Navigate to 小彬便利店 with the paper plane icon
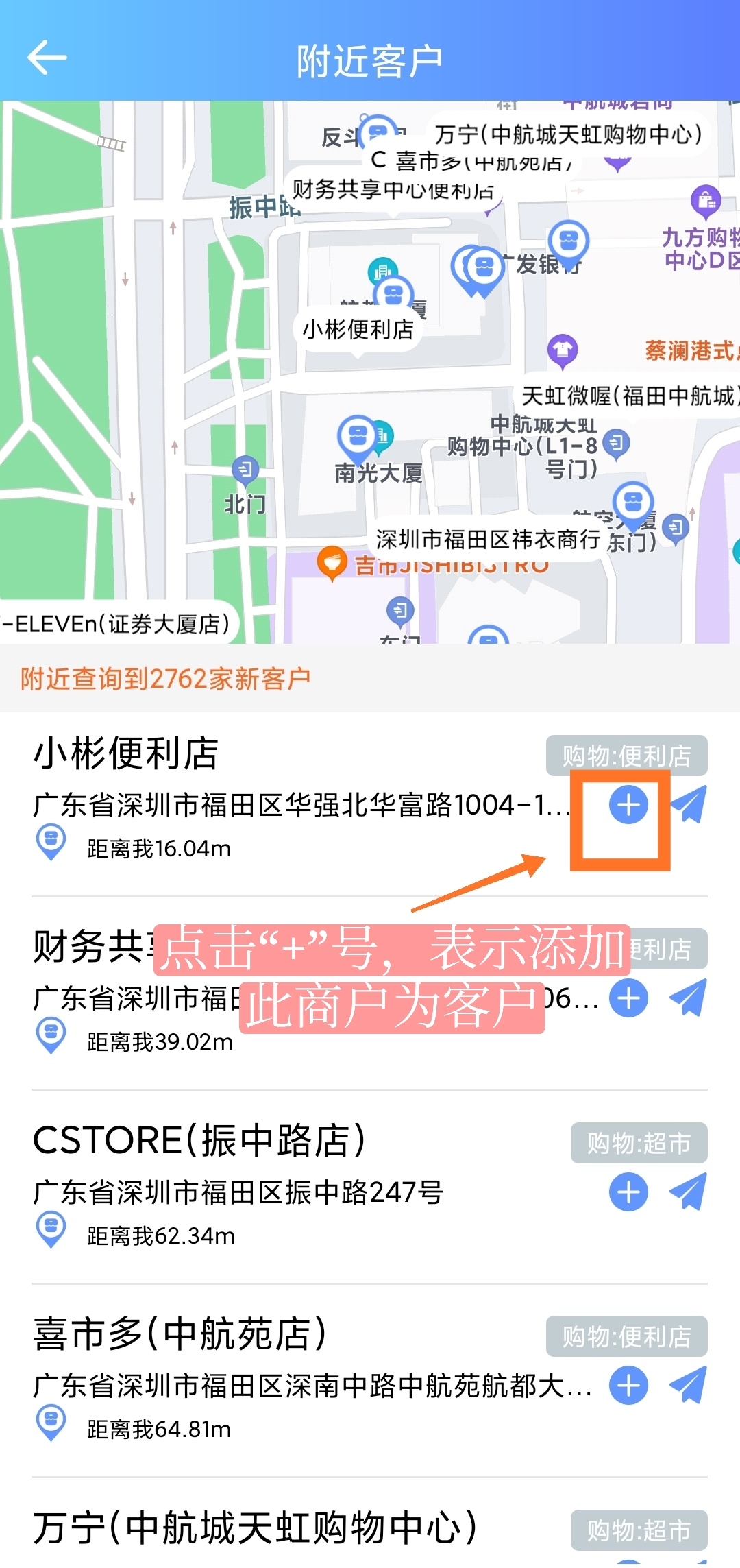This screenshot has width=740, height=1568. tap(689, 805)
